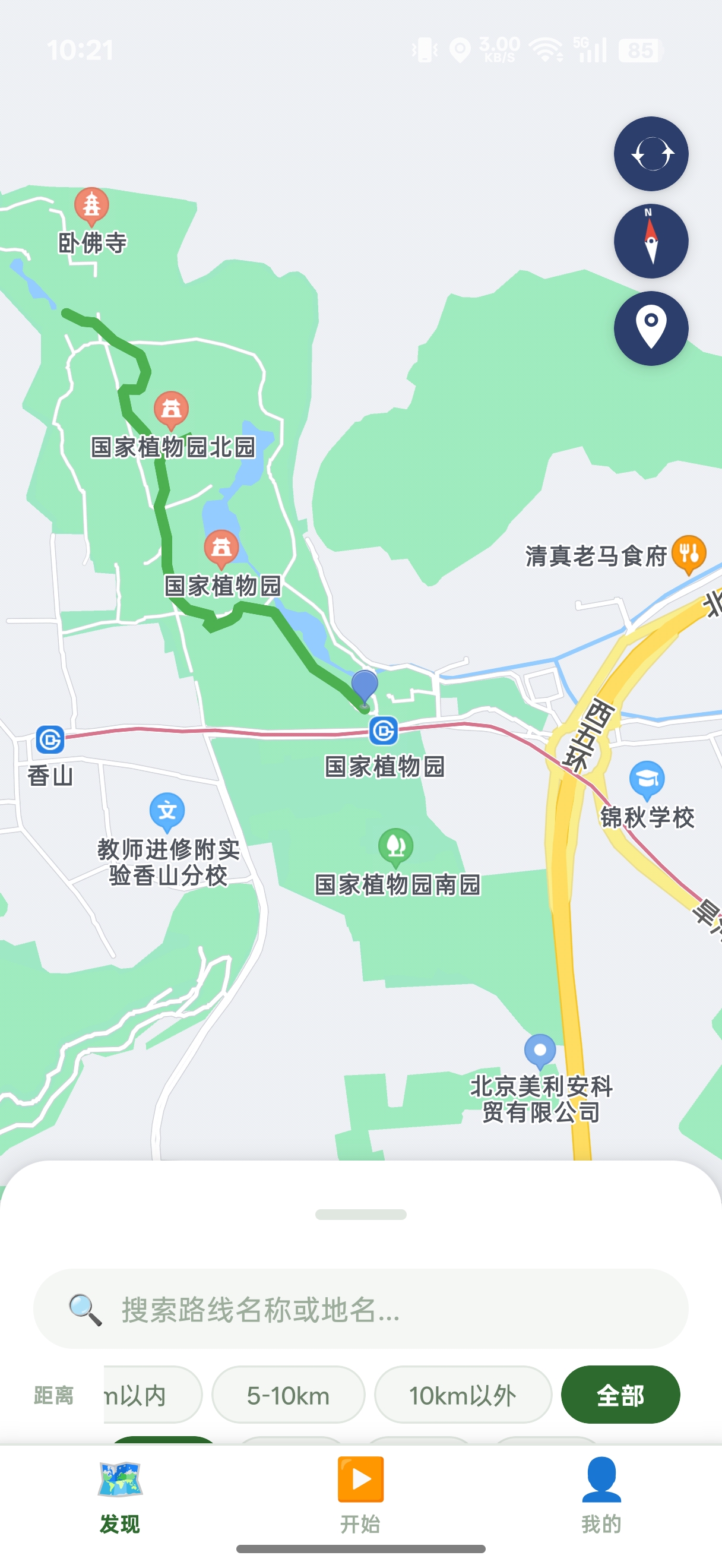The width and height of the screenshot is (722, 1568).
Task: Enable the 10km以外 distance filter
Action: coord(463,1397)
